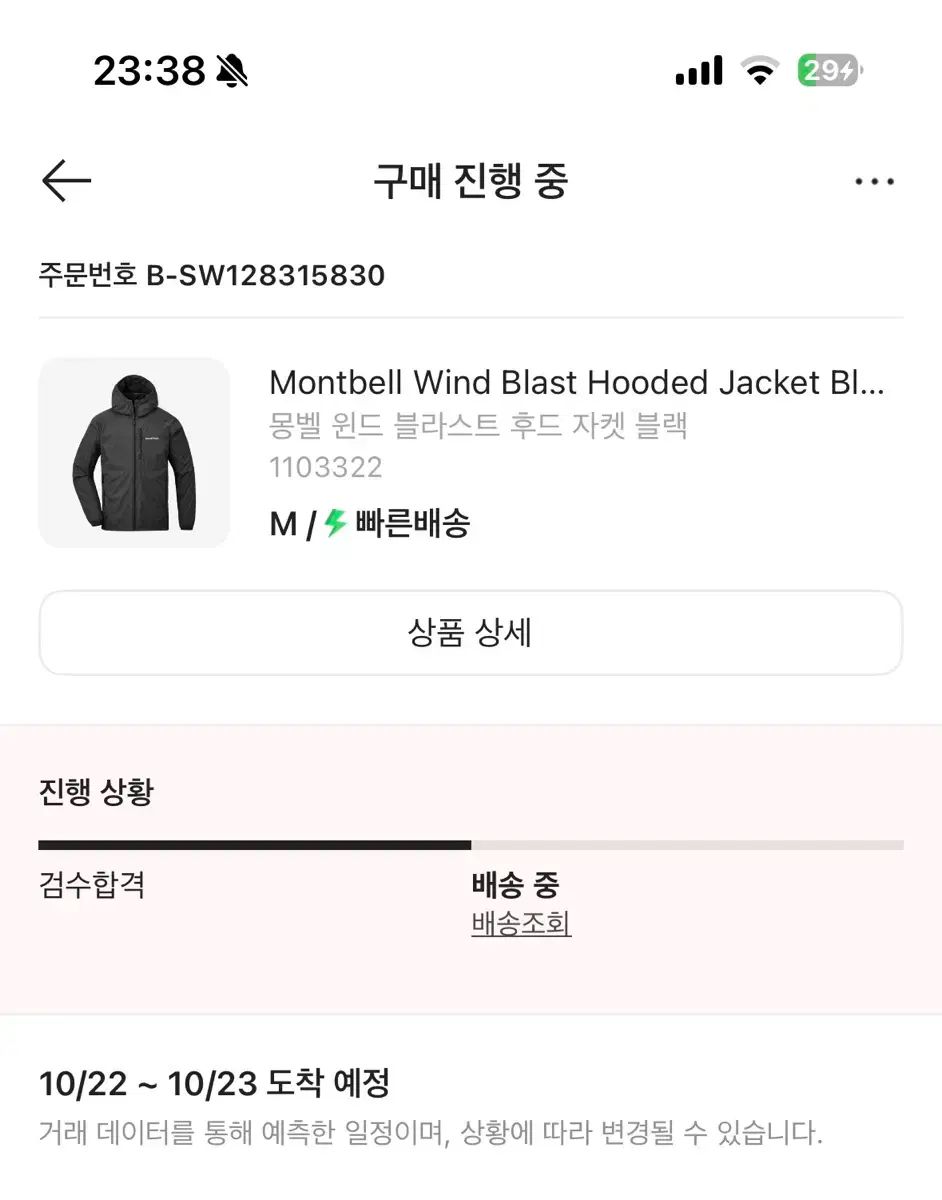Select the order number B-SW128315830

coord(211,276)
